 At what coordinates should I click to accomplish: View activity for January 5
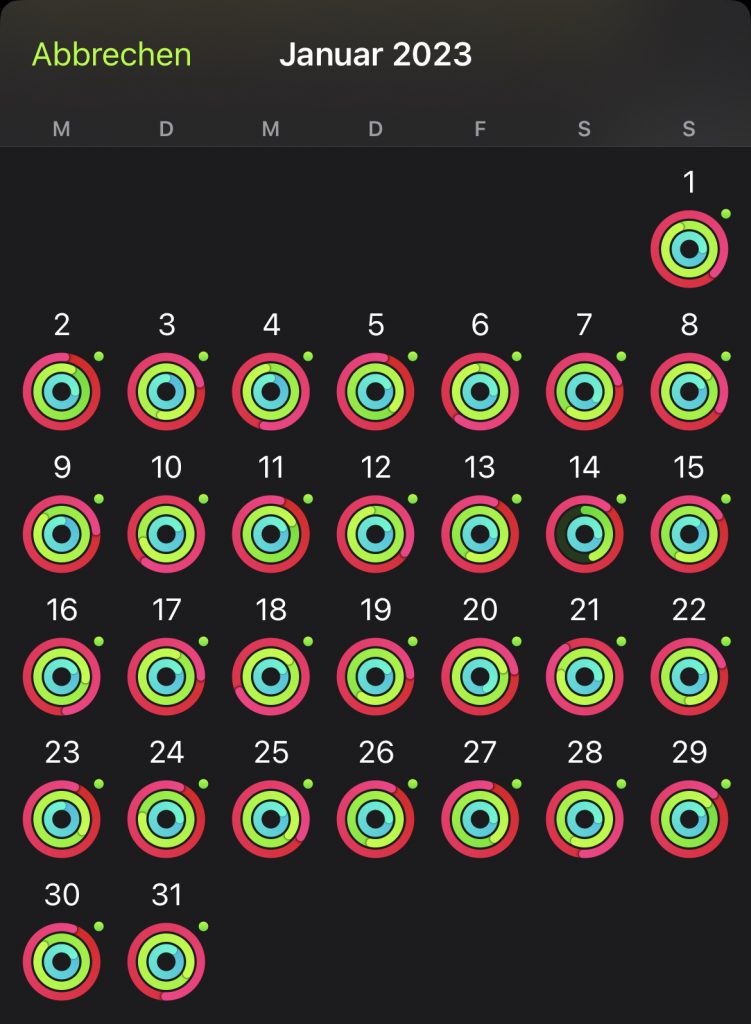click(376, 392)
